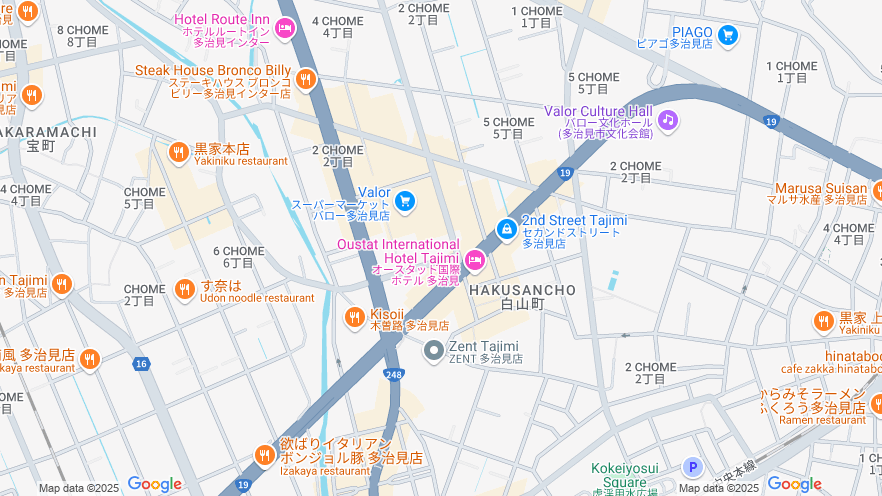Select the Kisoji restaurant pin
The height and width of the screenshot is (496, 882).
[x=354, y=318]
